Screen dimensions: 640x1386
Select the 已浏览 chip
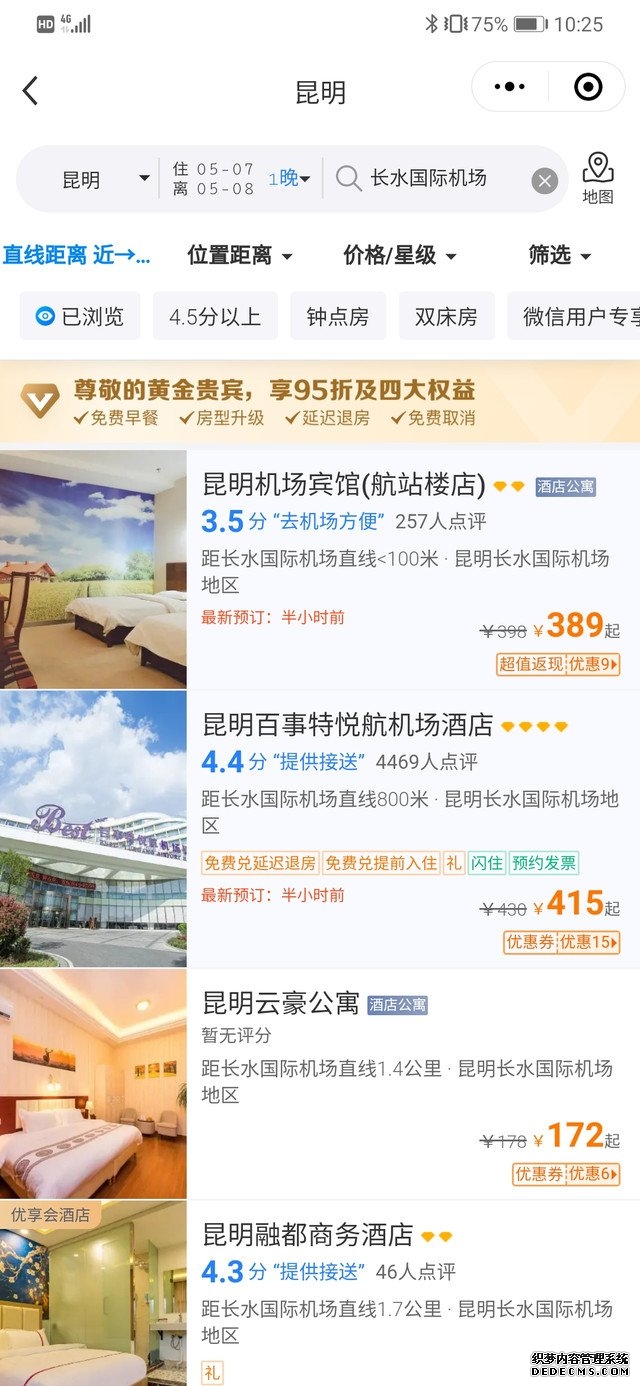click(x=80, y=317)
